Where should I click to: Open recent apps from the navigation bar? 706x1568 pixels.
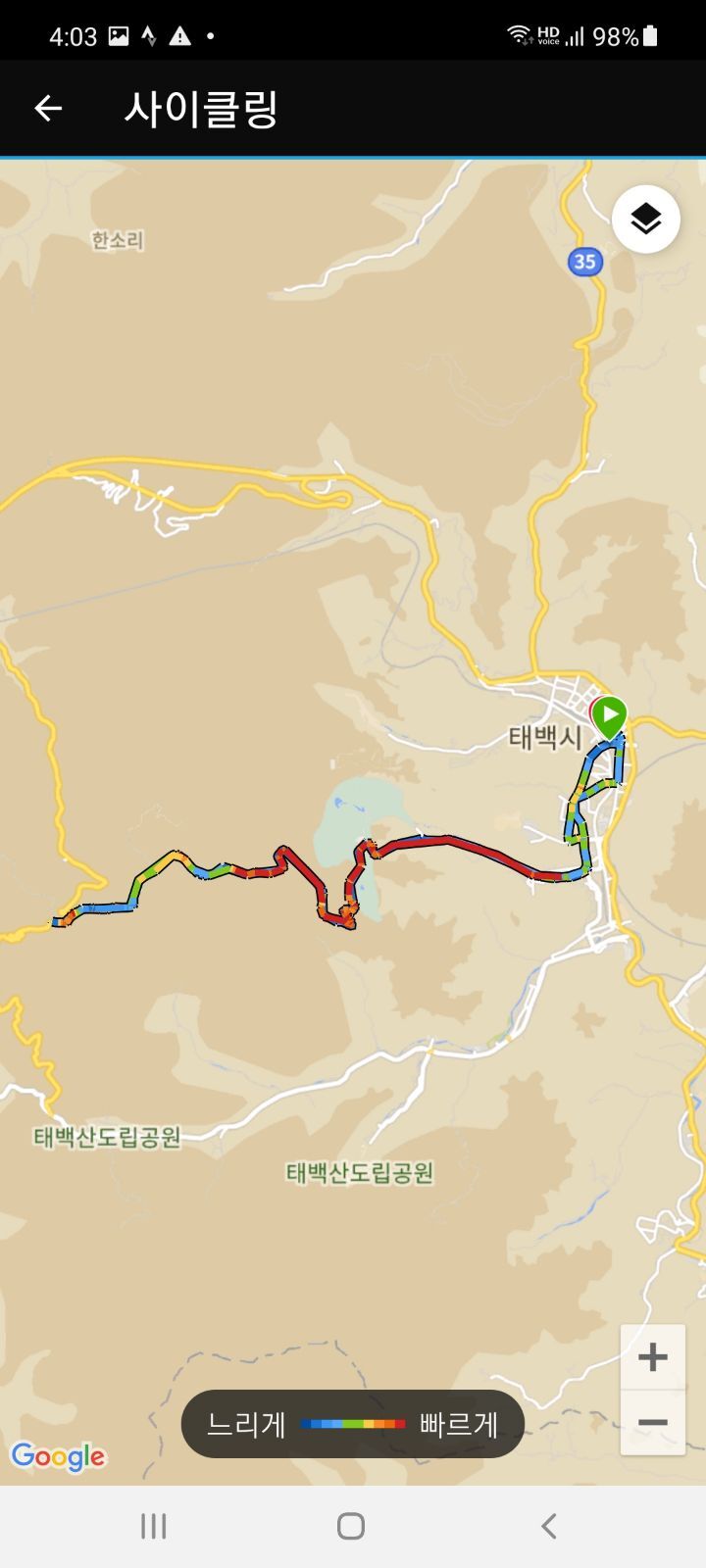(154, 1526)
